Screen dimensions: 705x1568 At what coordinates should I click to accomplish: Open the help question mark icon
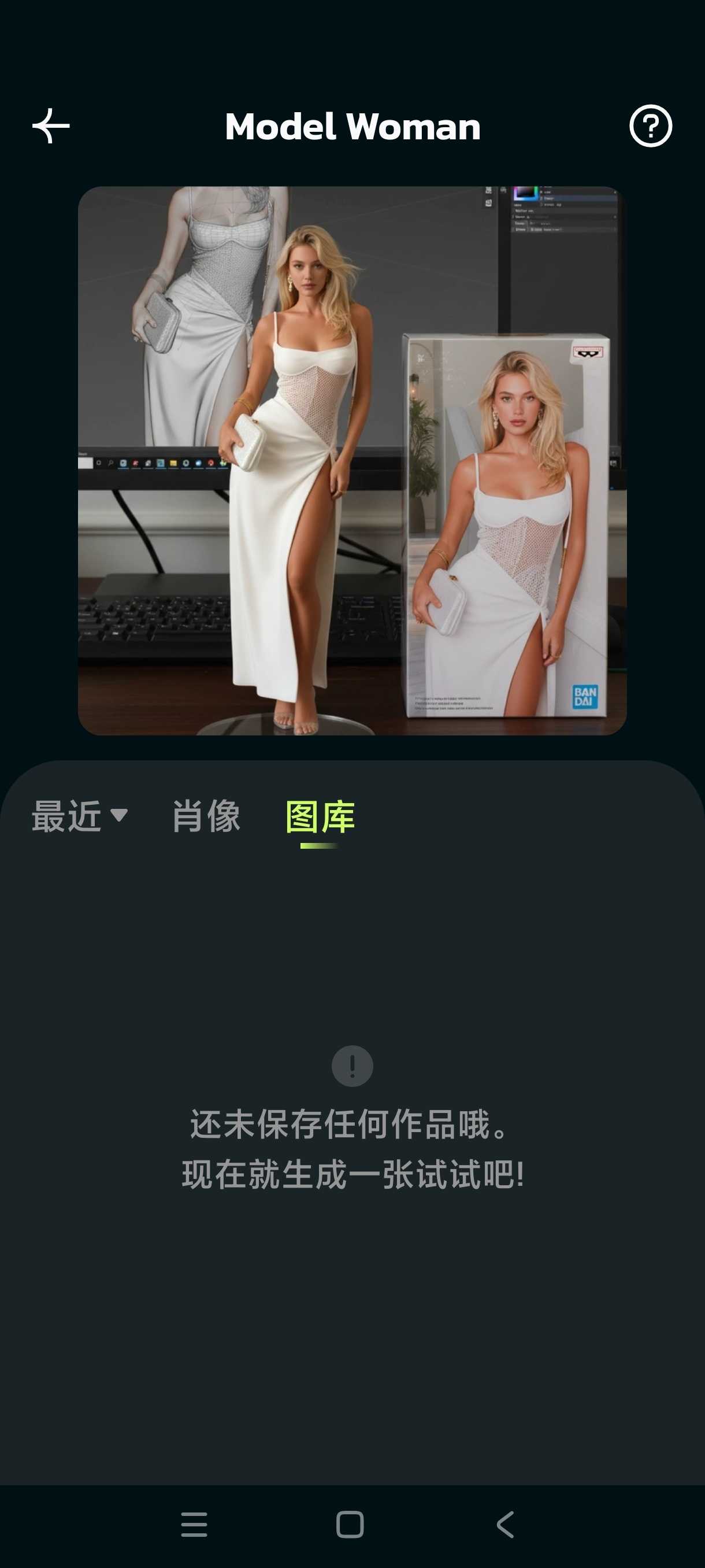[650, 126]
